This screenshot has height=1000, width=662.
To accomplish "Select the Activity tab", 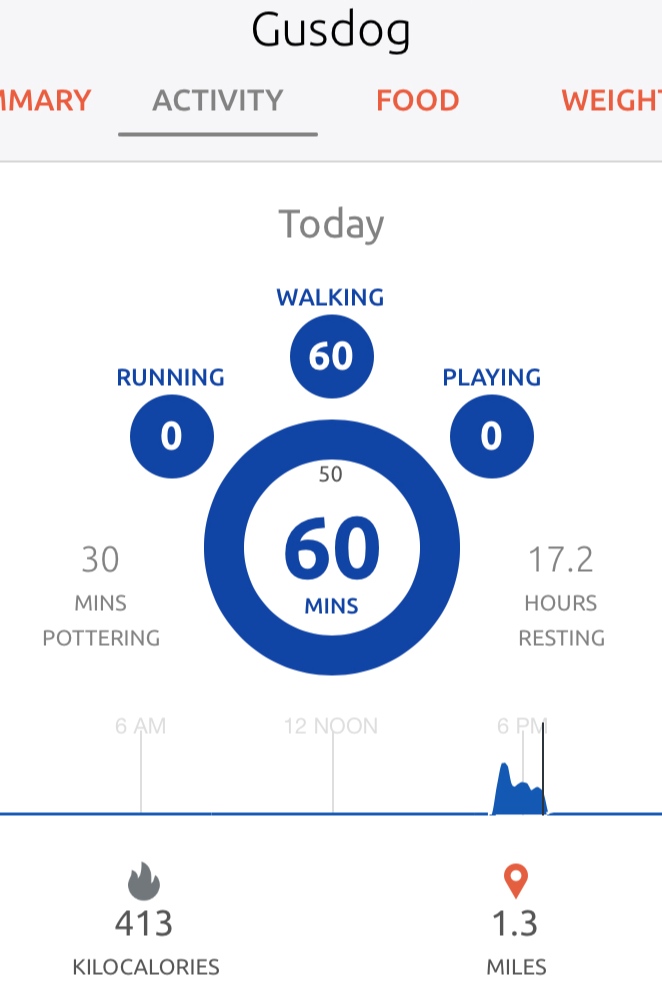I will [x=218, y=101].
